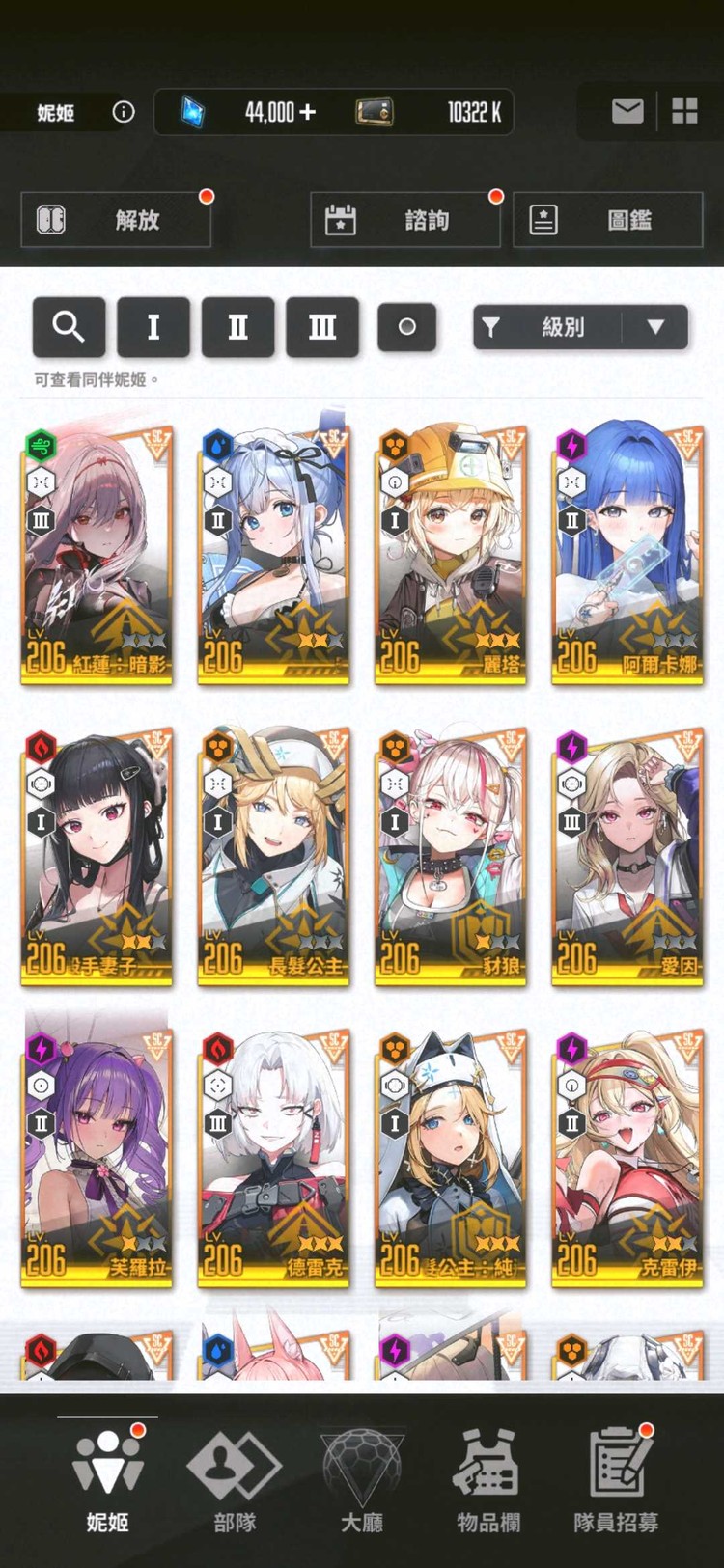
Task: Open the mail inbox icon
Action: click(x=627, y=112)
